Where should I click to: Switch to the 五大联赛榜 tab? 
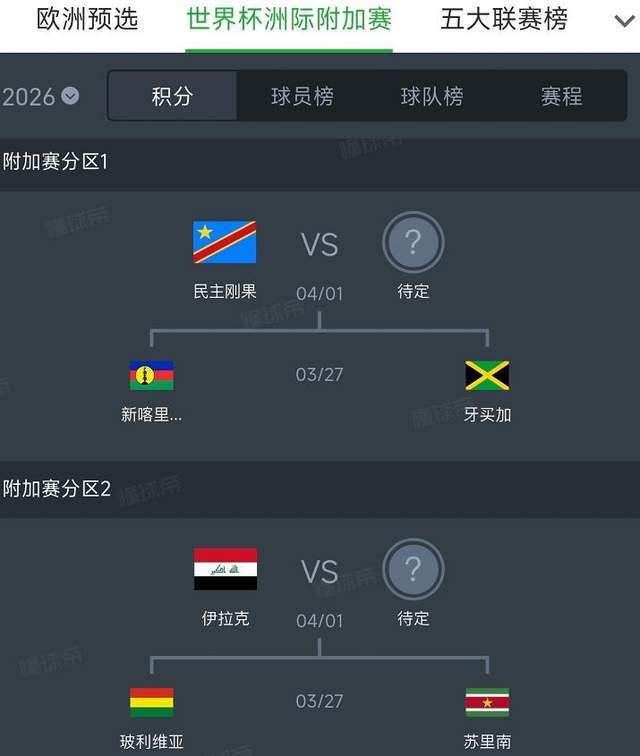pyautogui.click(x=504, y=18)
